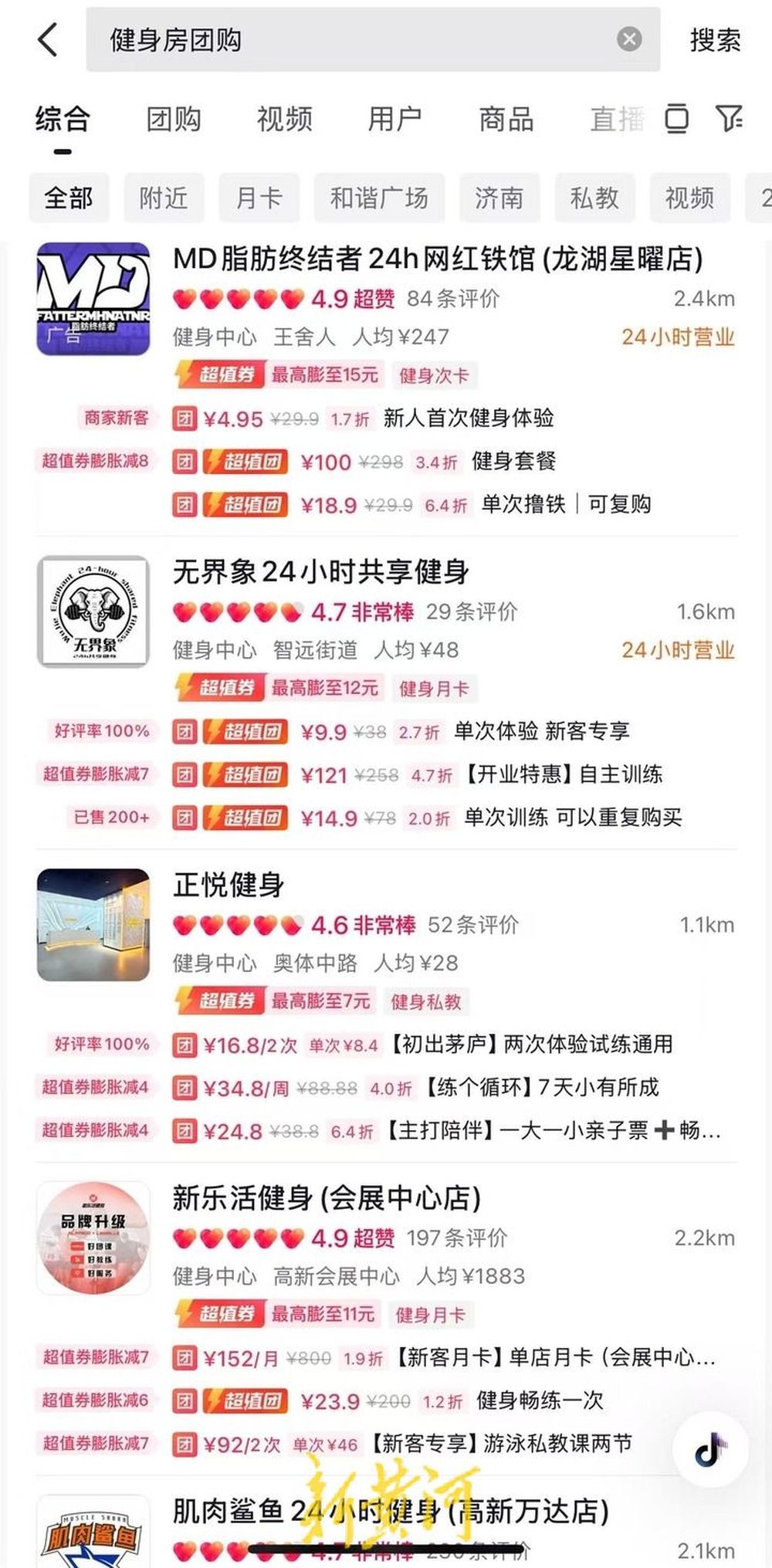Clear the search text 健身房团购

tap(629, 39)
